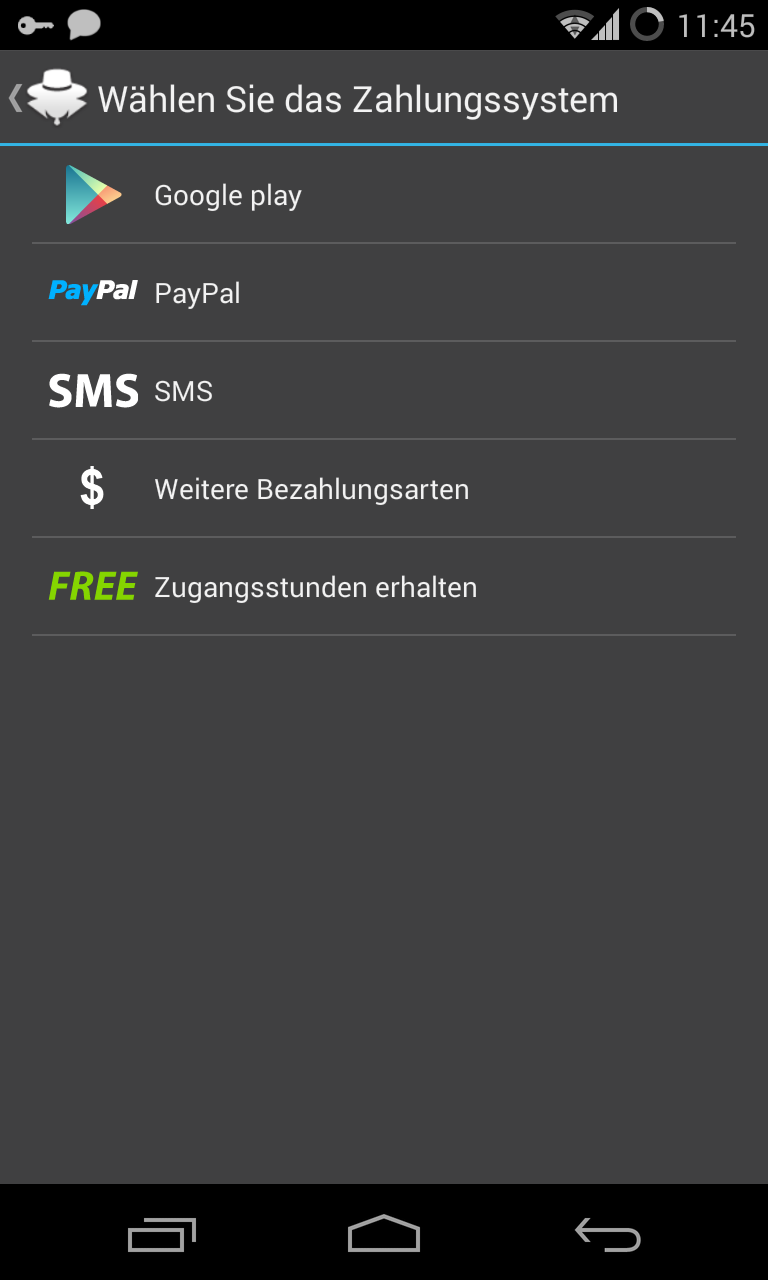Image resolution: width=768 pixels, height=1280 pixels.
Task: Go back via the app bar arrow
Action: [18, 99]
